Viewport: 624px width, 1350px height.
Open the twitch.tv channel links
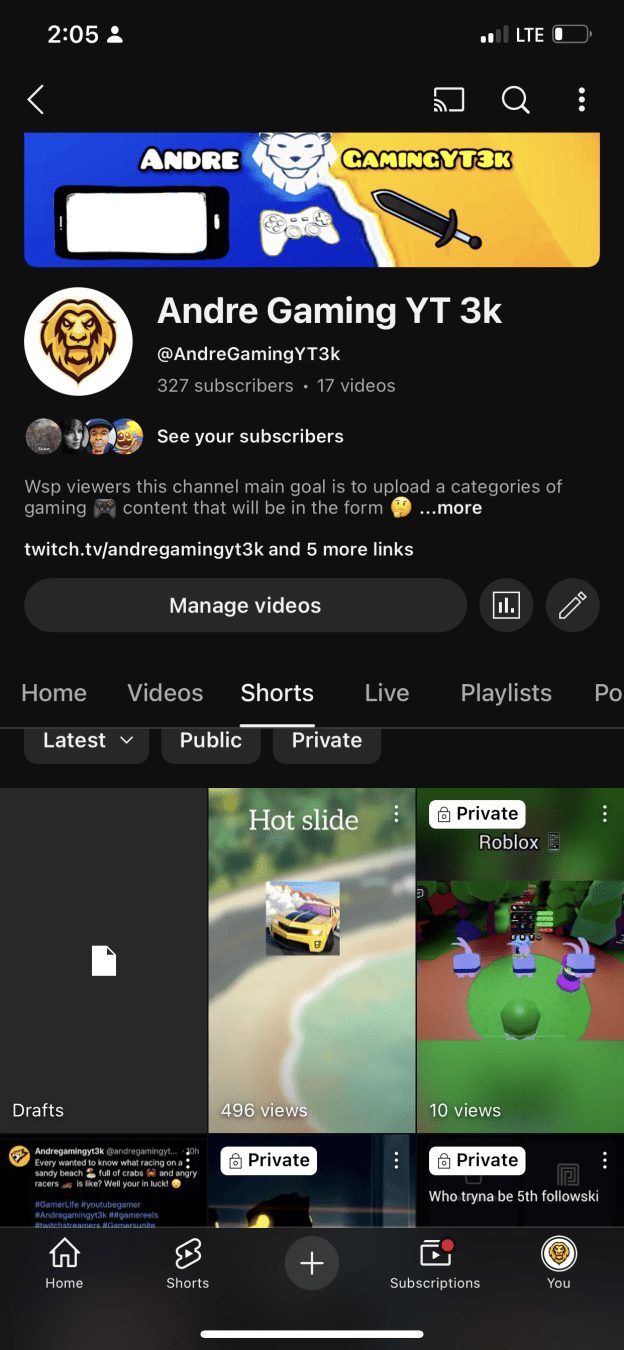[219, 549]
